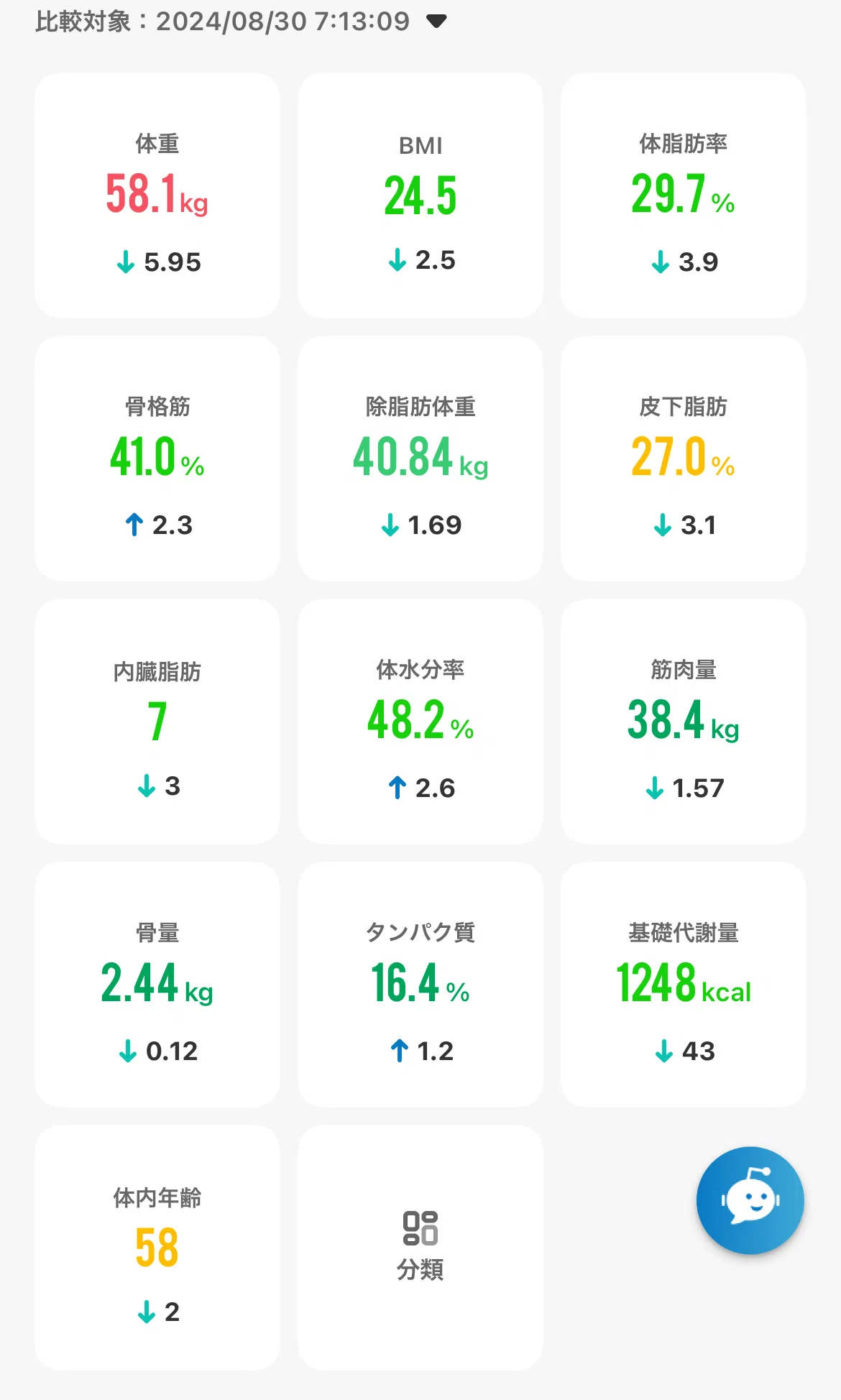Viewport: 841px width, 1400px height.
Task: Open the 分類 card
Action: (x=420, y=1248)
